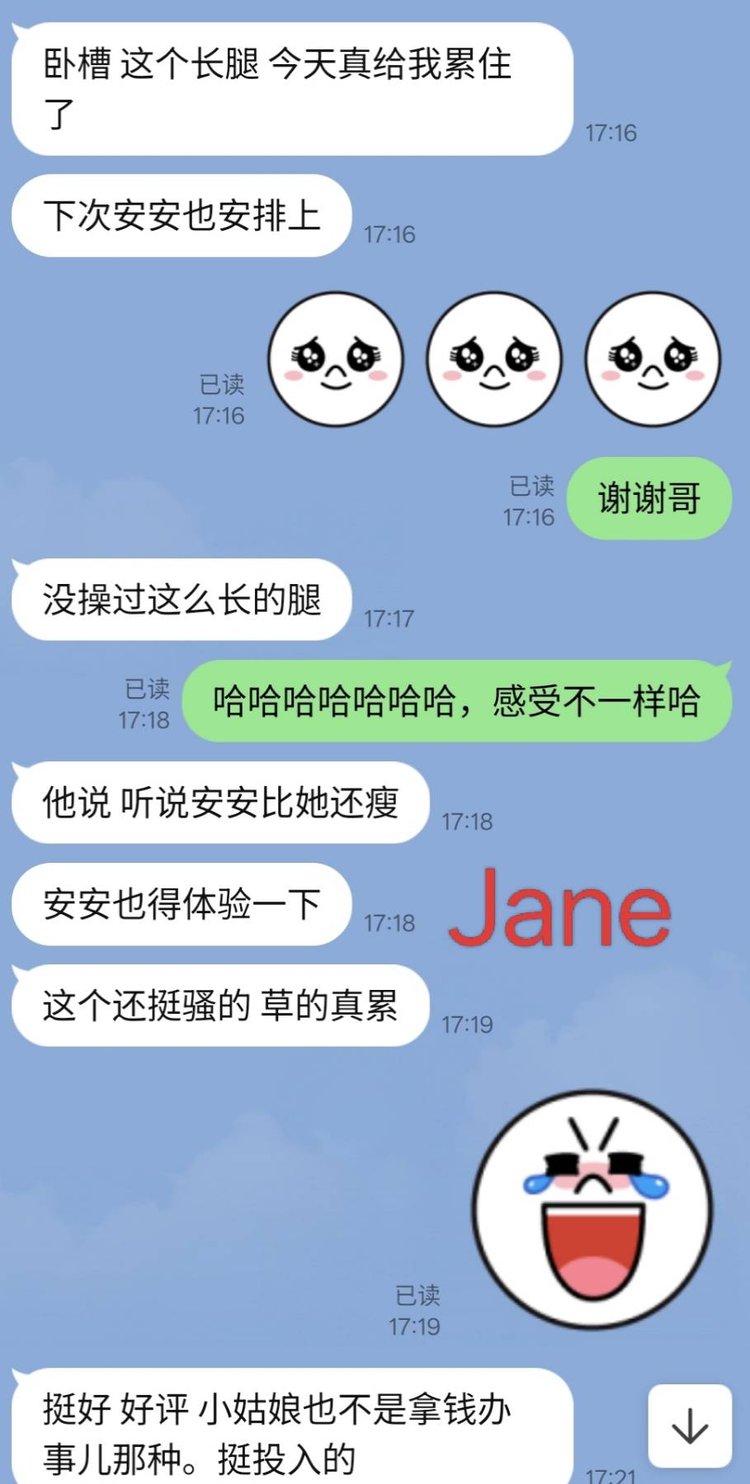Jump to the latest message with the down arrow
The image size is (750, 1484).
click(x=690, y=1426)
